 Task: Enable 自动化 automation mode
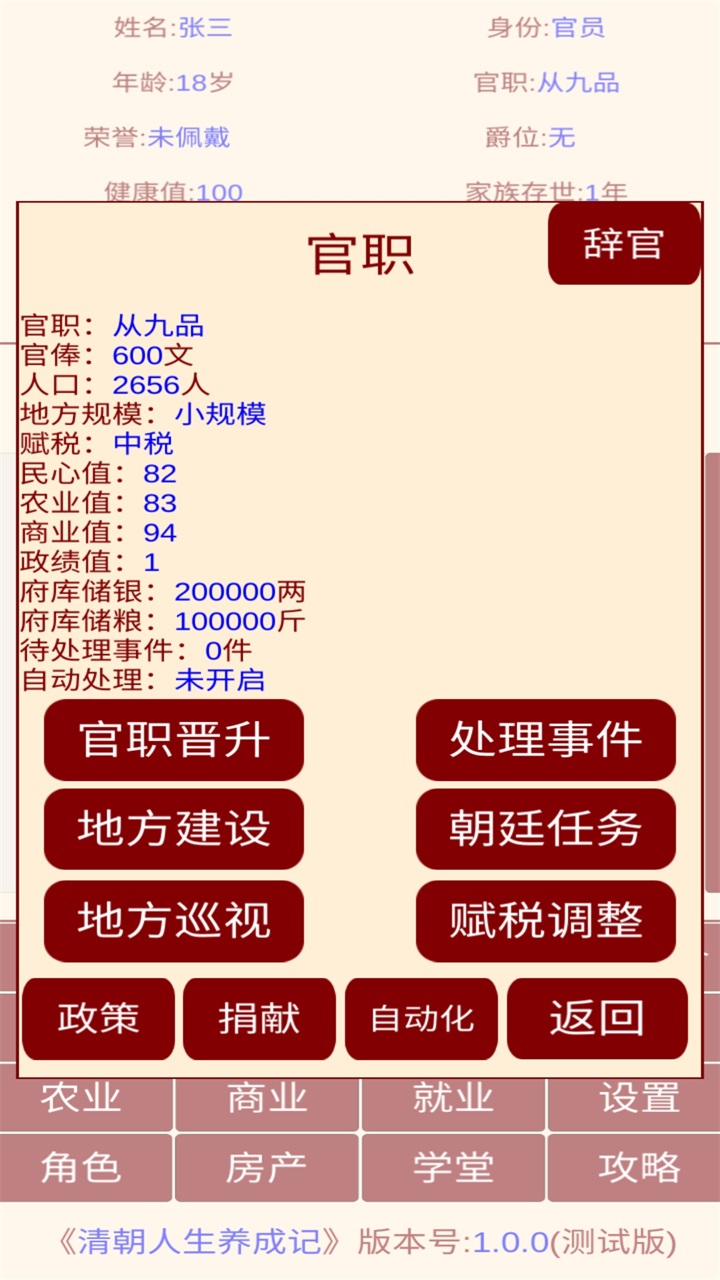pyautogui.click(x=420, y=1018)
